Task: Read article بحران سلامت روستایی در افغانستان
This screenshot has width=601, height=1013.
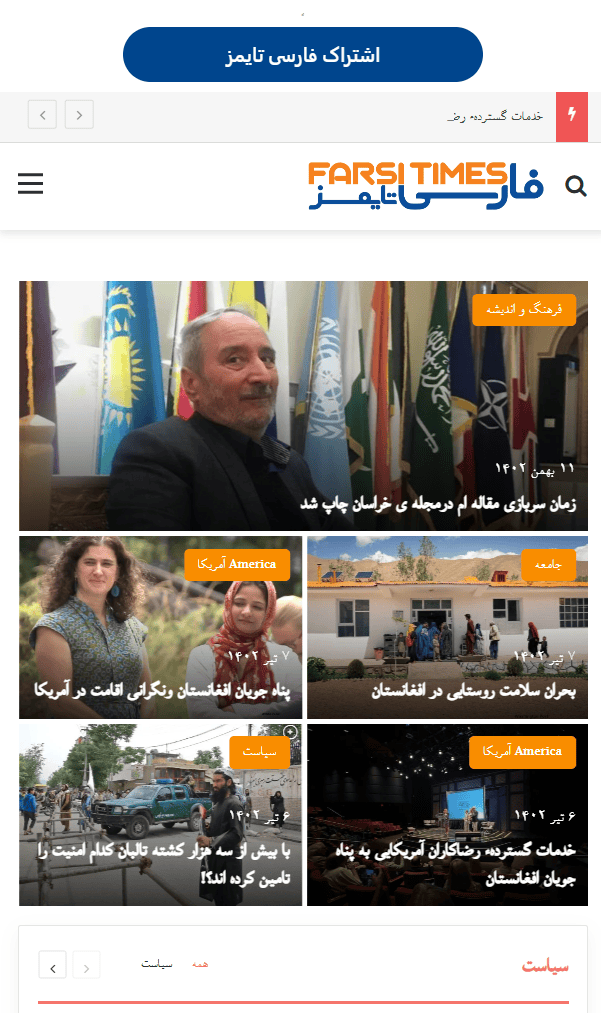Action: click(x=474, y=690)
